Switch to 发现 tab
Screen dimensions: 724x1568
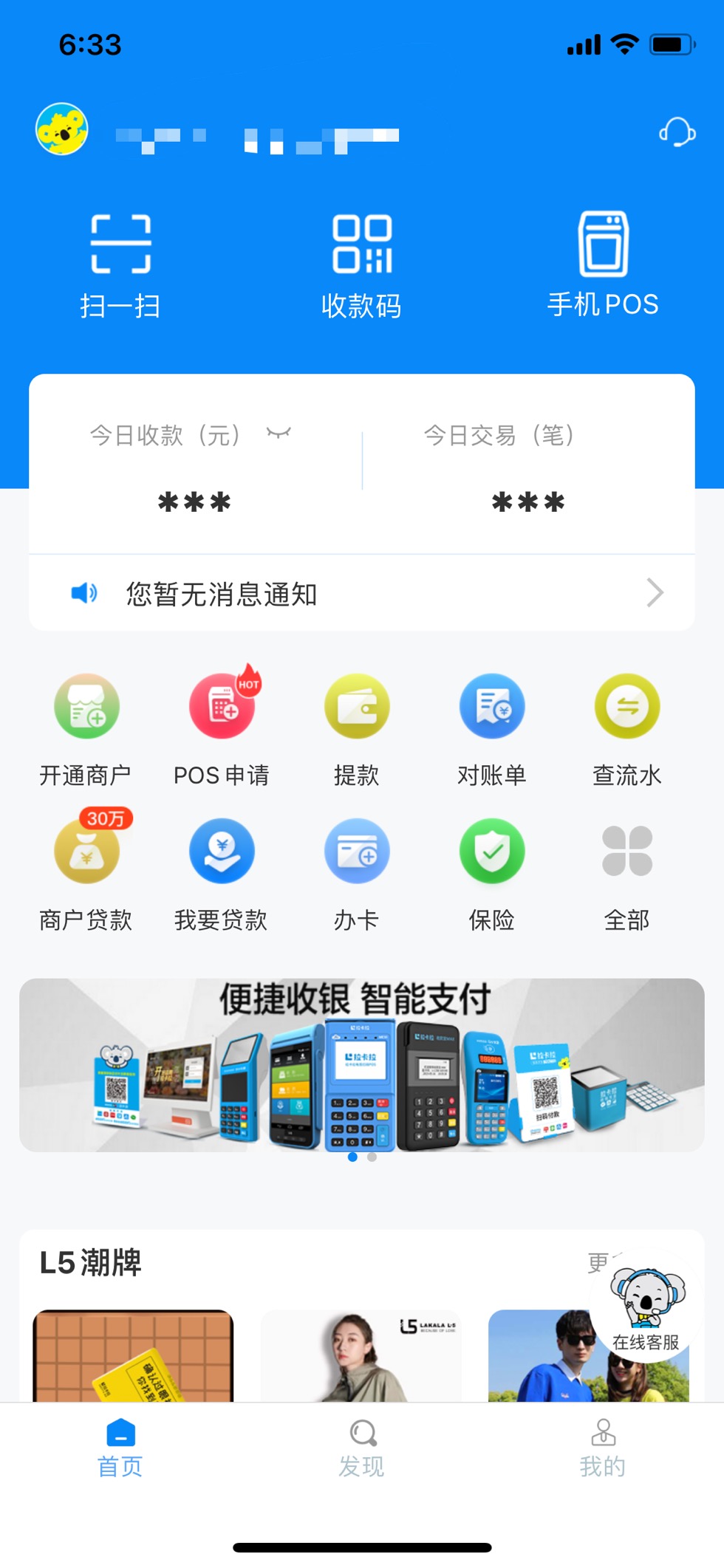[361, 1447]
